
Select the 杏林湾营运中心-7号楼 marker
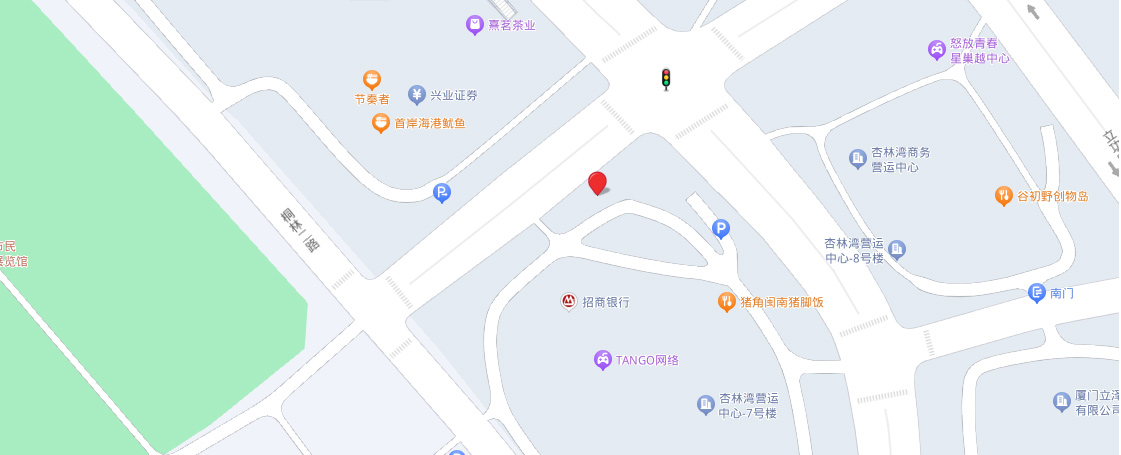tap(706, 404)
